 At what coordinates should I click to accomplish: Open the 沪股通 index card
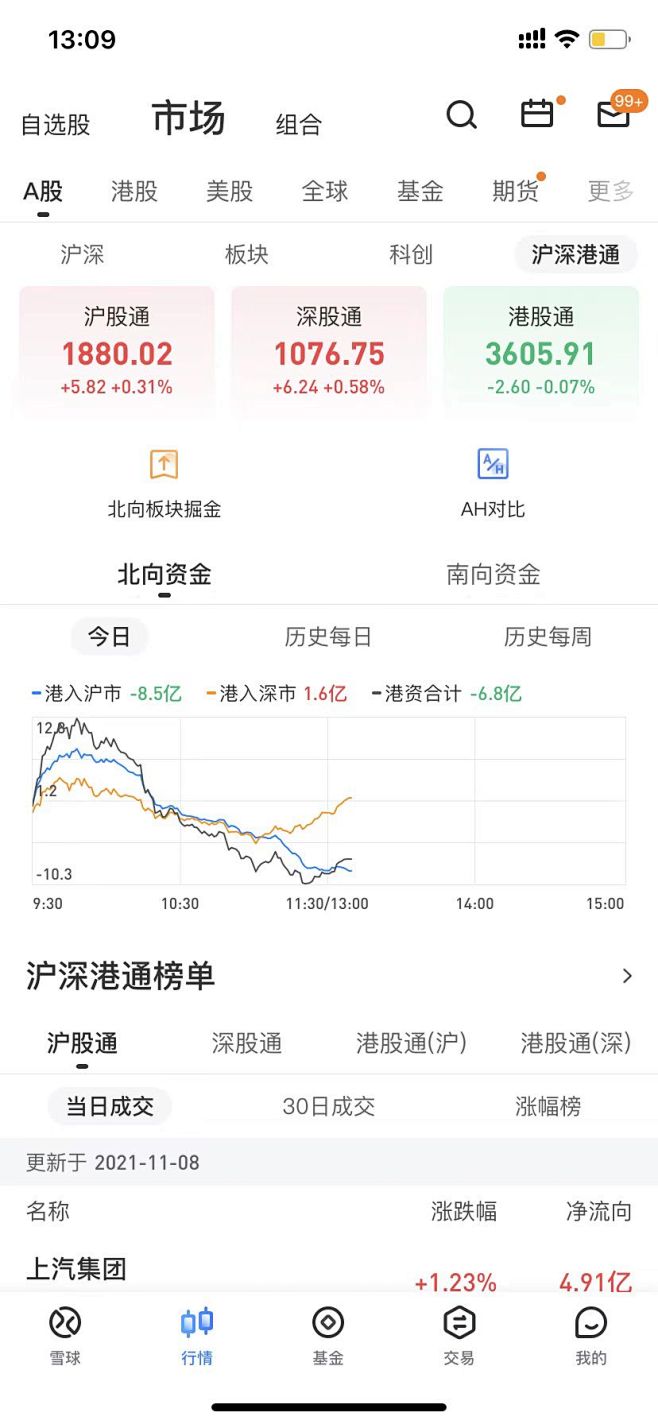coord(117,350)
